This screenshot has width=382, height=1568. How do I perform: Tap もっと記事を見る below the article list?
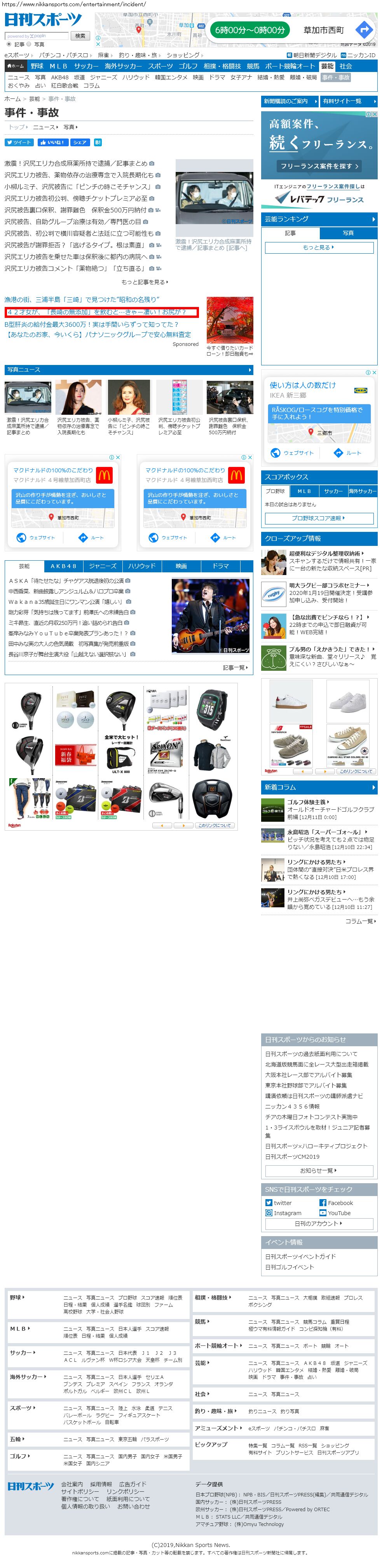click(144, 282)
